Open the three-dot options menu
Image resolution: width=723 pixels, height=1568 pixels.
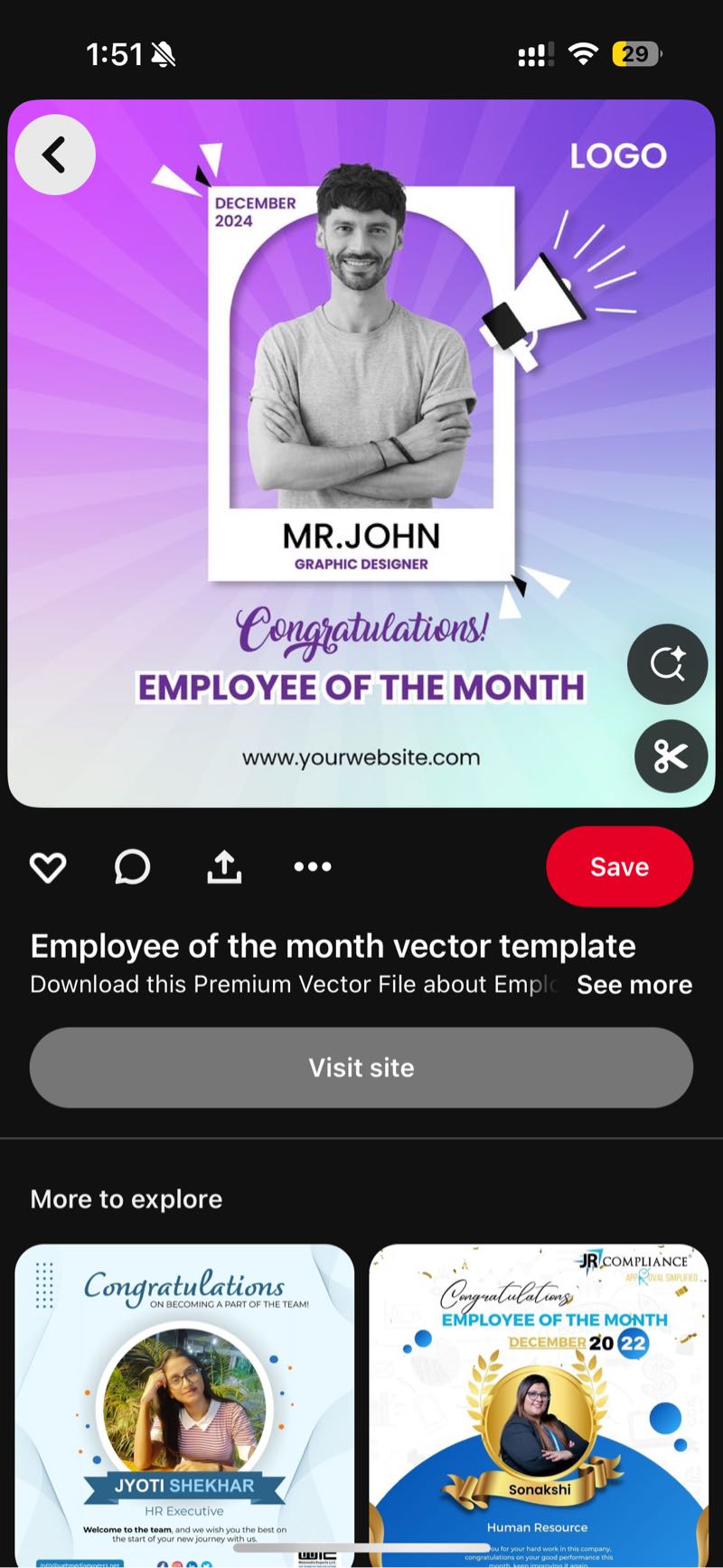point(313,867)
